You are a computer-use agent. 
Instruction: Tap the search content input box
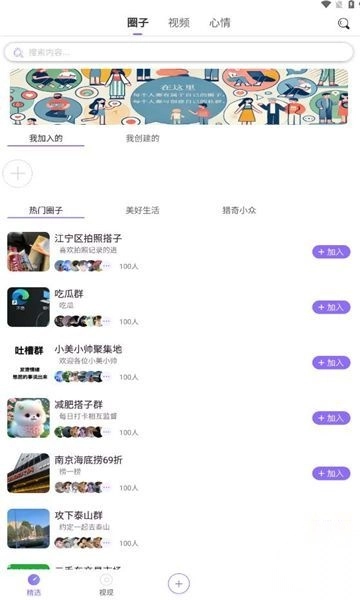(178, 52)
